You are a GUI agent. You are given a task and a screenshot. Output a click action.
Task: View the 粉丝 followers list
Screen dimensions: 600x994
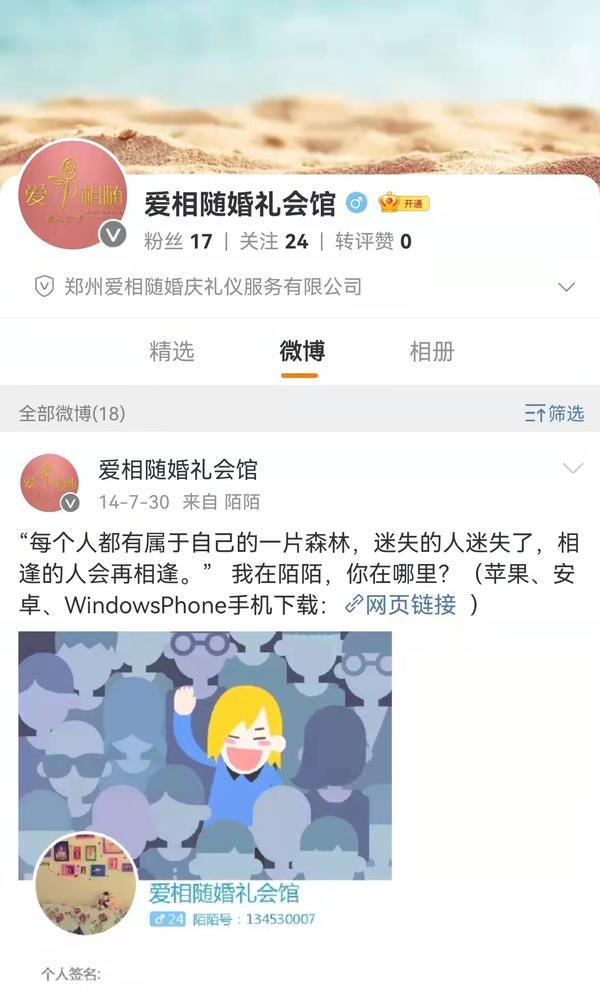(178, 241)
